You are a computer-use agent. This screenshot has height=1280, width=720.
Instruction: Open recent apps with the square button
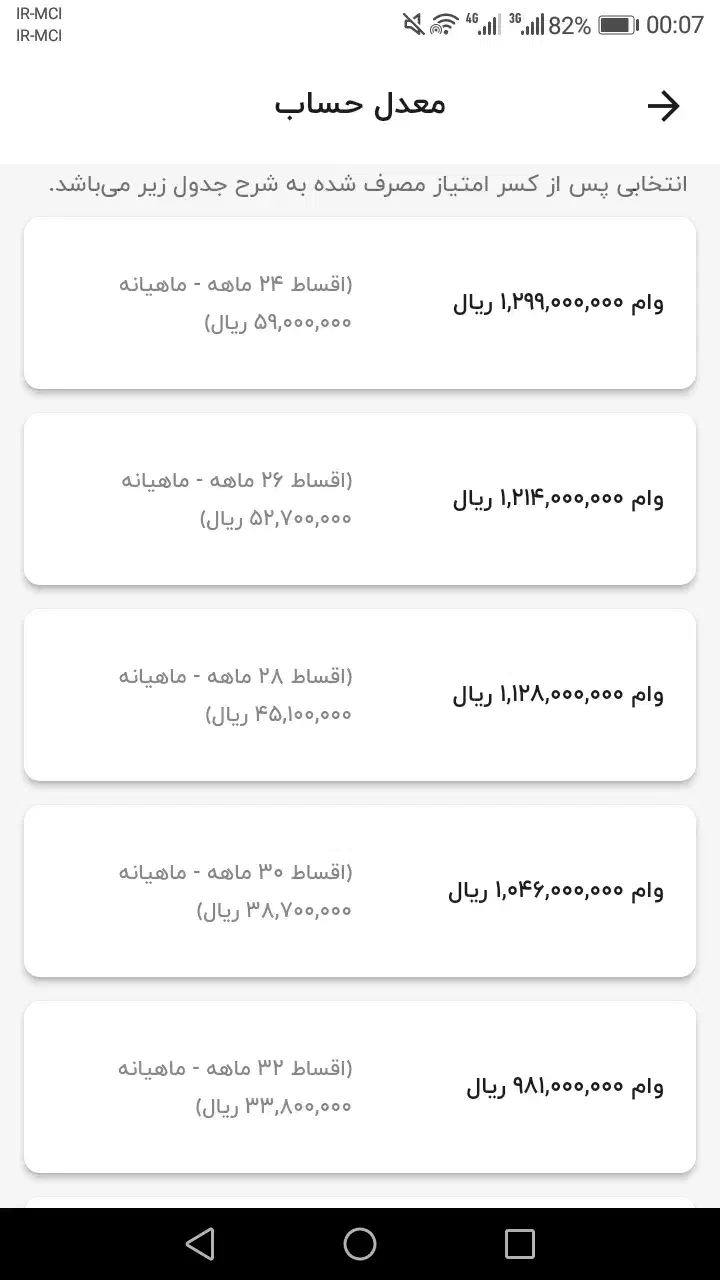[519, 1243]
